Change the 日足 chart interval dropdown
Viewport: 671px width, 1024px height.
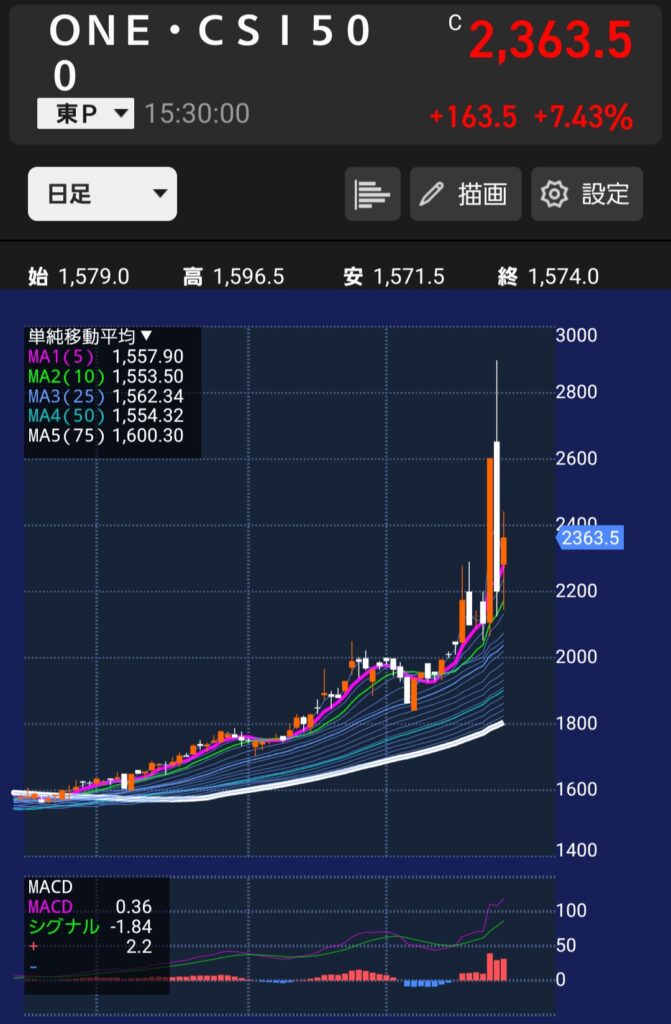tap(102, 194)
